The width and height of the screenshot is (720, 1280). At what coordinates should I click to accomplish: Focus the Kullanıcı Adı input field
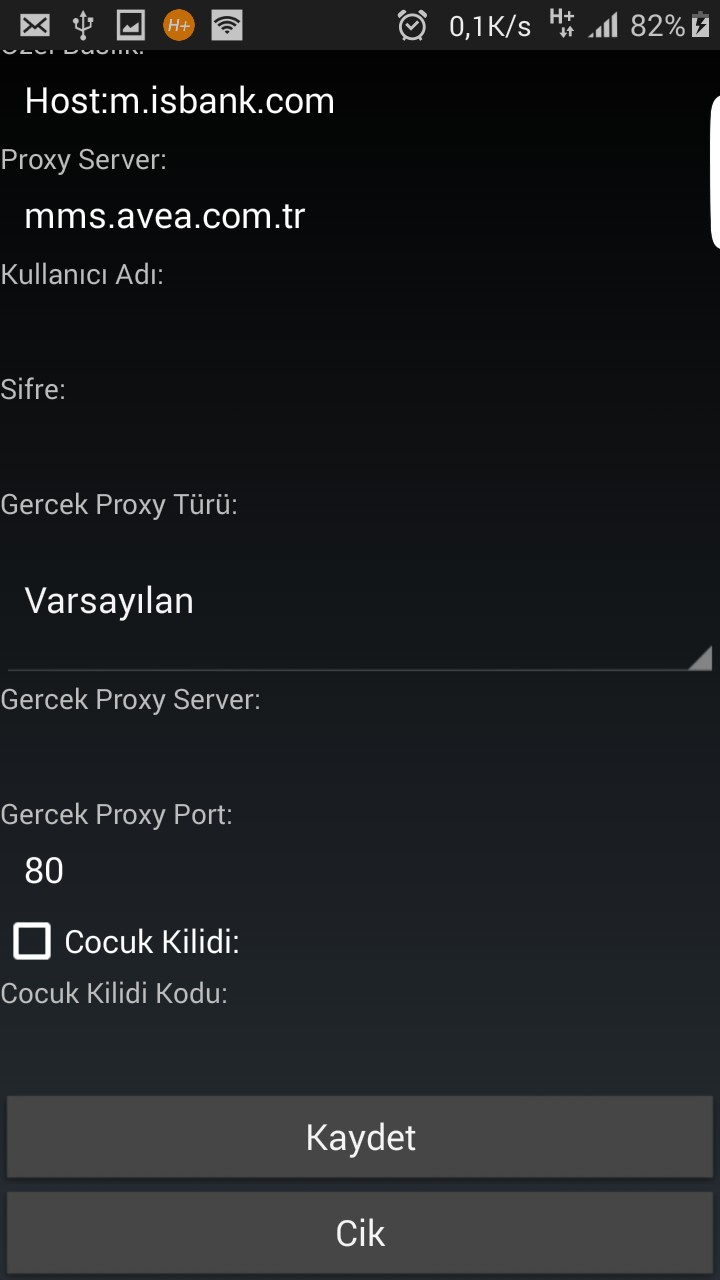(360, 332)
